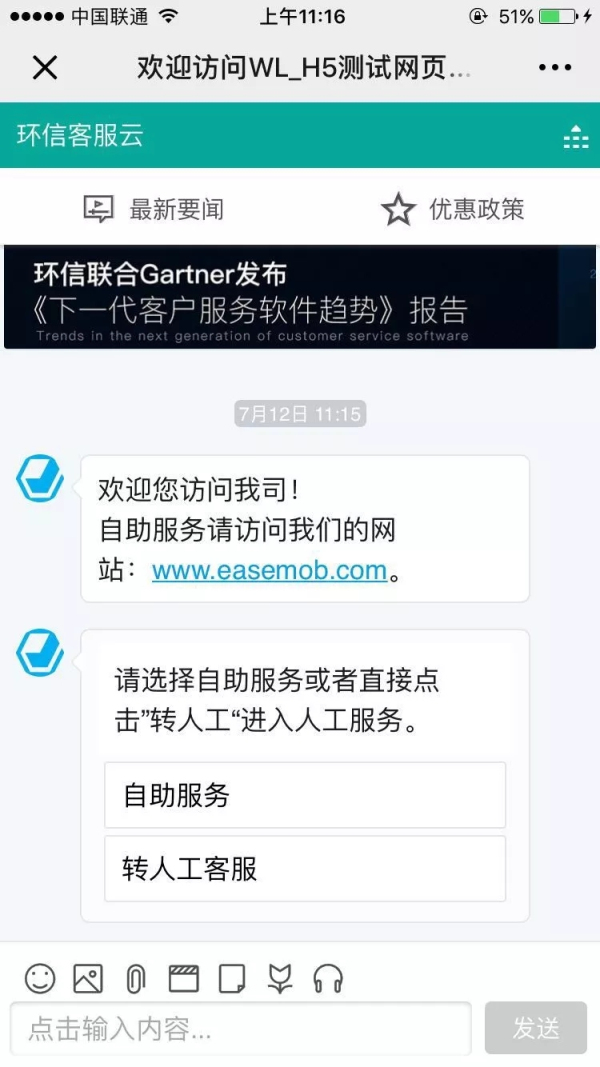The width and height of the screenshot is (600, 1067).
Task: Choose 转人工客服 to reach an agent
Action: (304, 869)
